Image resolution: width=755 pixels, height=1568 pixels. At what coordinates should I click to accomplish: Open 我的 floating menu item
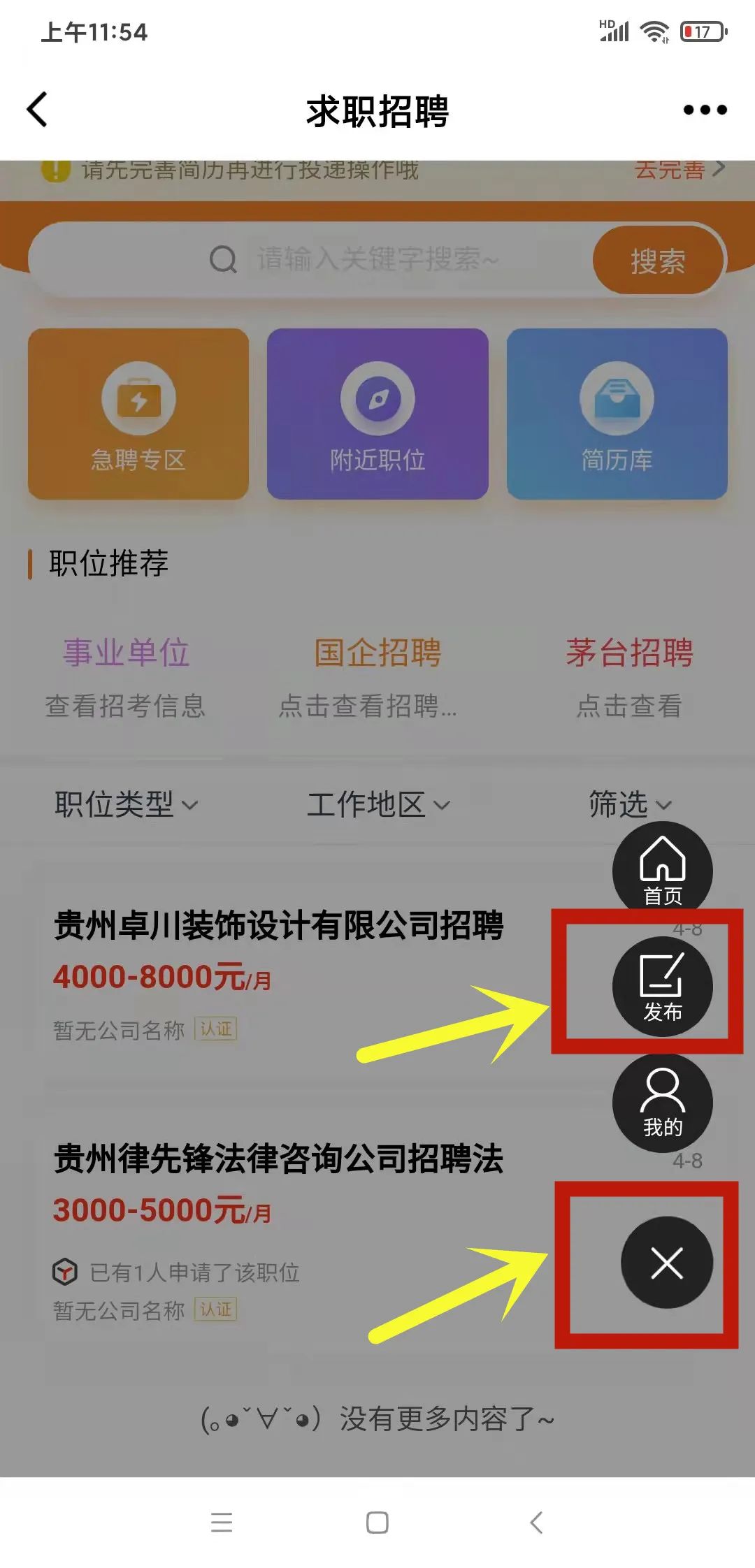662,1102
